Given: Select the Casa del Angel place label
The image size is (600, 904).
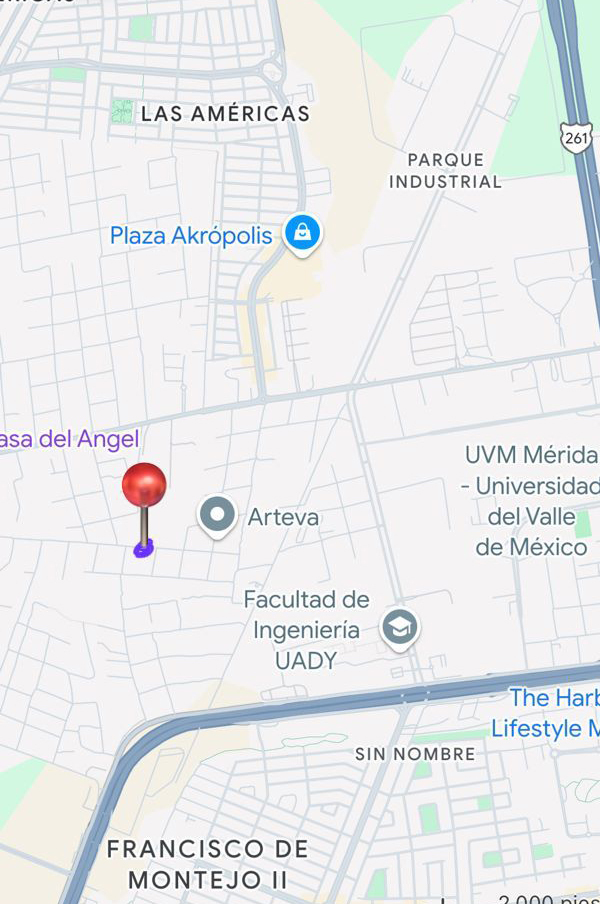Looking at the screenshot, I should click(x=68, y=439).
